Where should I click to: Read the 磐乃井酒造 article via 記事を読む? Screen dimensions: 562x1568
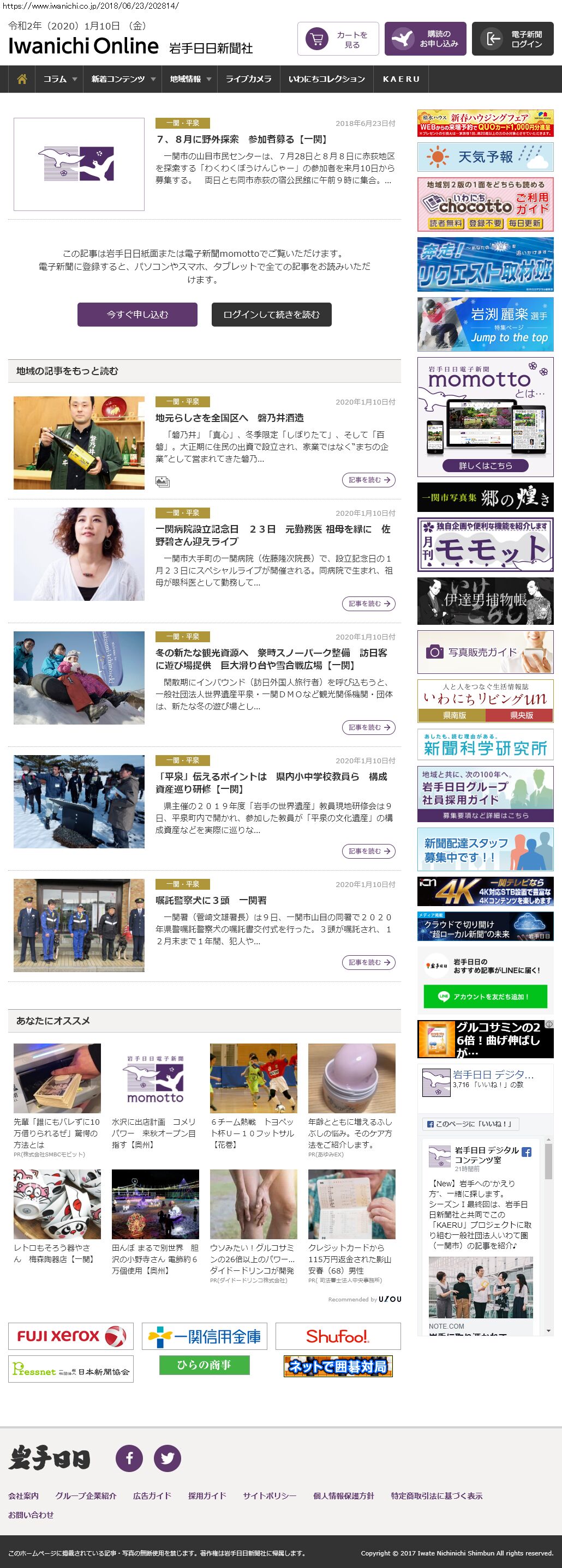[368, 480]
